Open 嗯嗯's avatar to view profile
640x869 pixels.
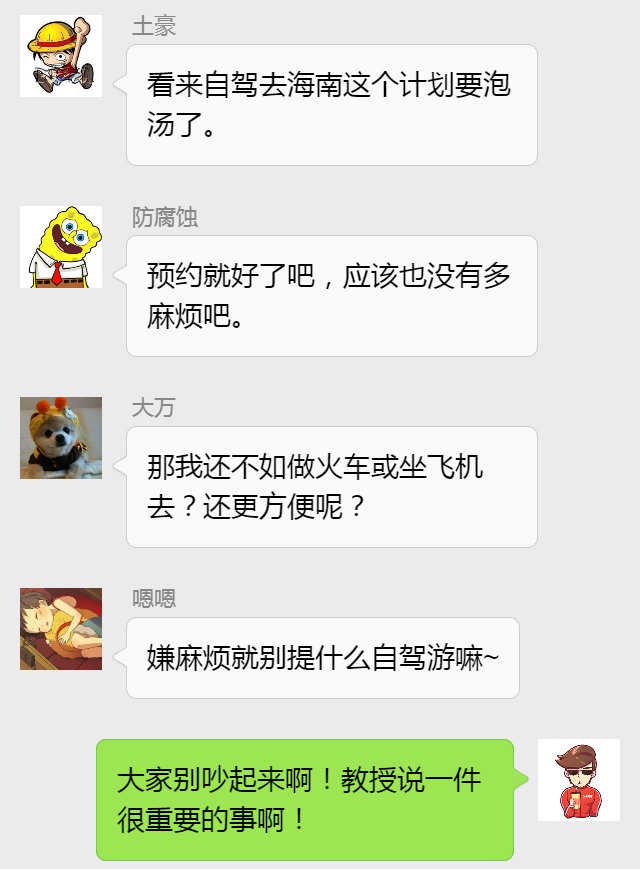61,629
